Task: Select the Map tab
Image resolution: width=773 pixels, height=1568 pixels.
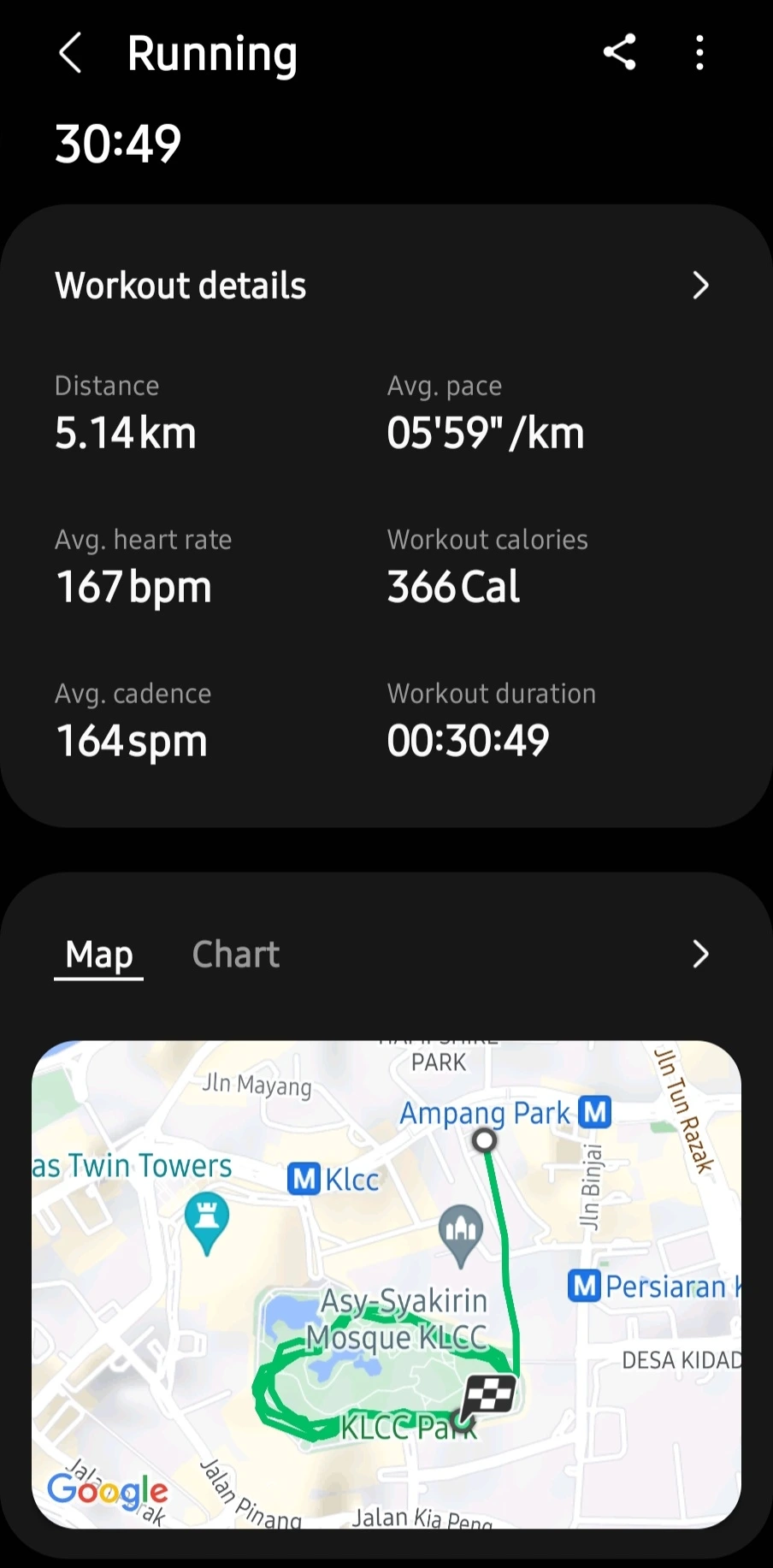Action: [99, 955]
